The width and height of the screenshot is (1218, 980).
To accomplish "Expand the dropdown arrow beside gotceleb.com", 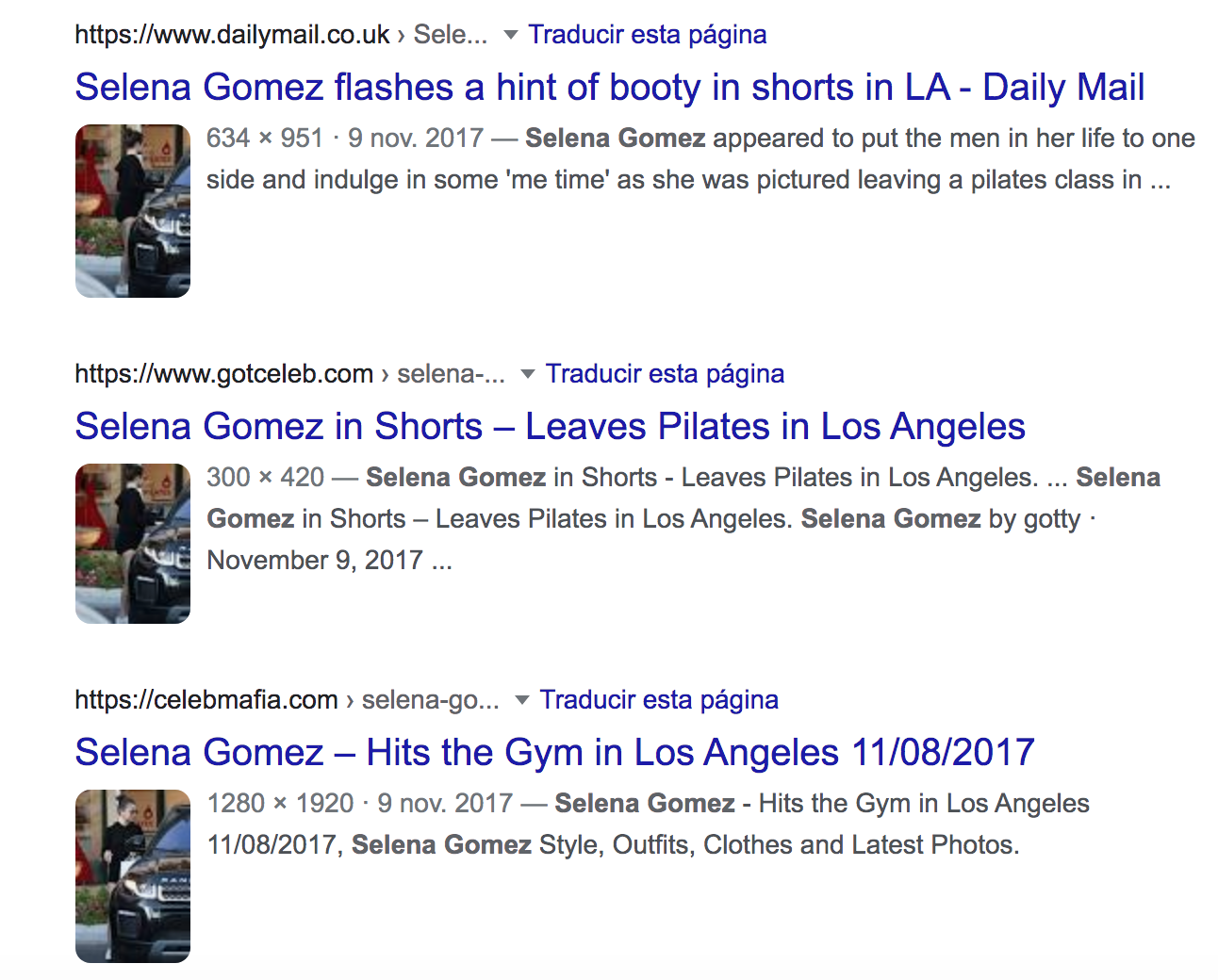I will [528, 374].
